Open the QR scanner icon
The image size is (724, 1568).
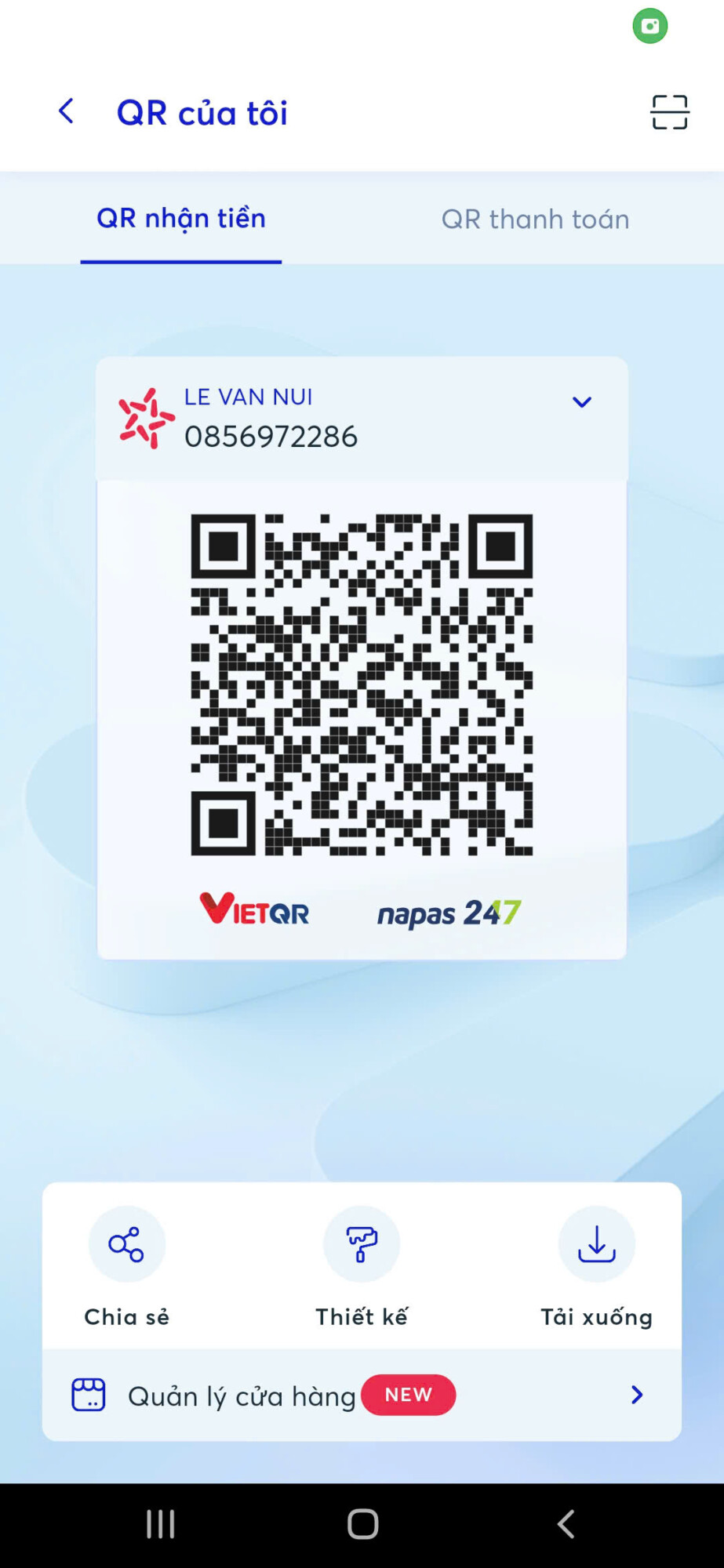click(x=669, y=112)
